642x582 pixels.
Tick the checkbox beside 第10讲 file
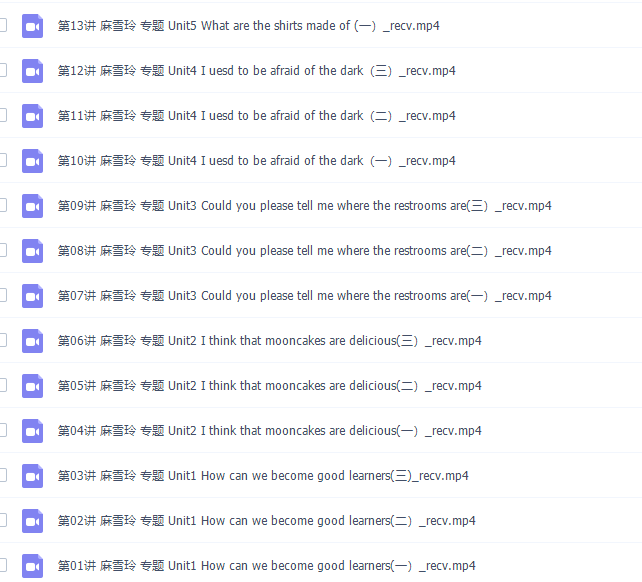(3, 161)
